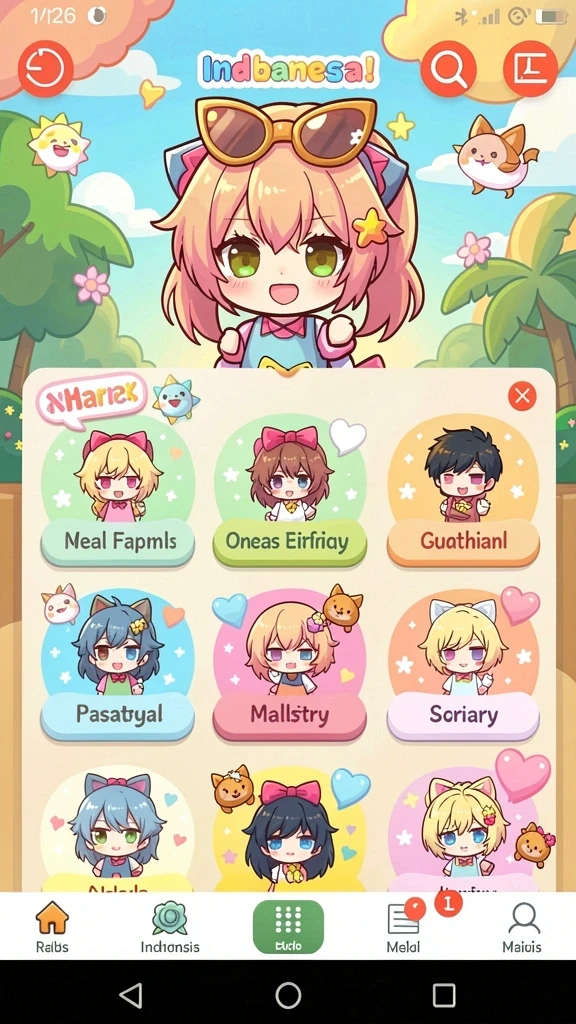
Task: Go to the Indransis tab
Action: (170, 927)
